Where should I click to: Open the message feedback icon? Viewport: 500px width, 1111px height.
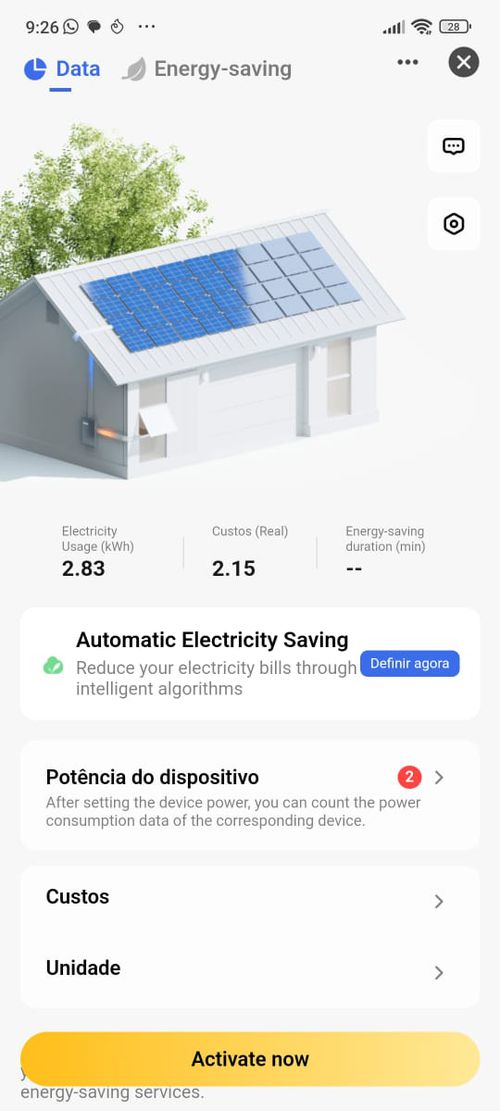click(453, 146)
